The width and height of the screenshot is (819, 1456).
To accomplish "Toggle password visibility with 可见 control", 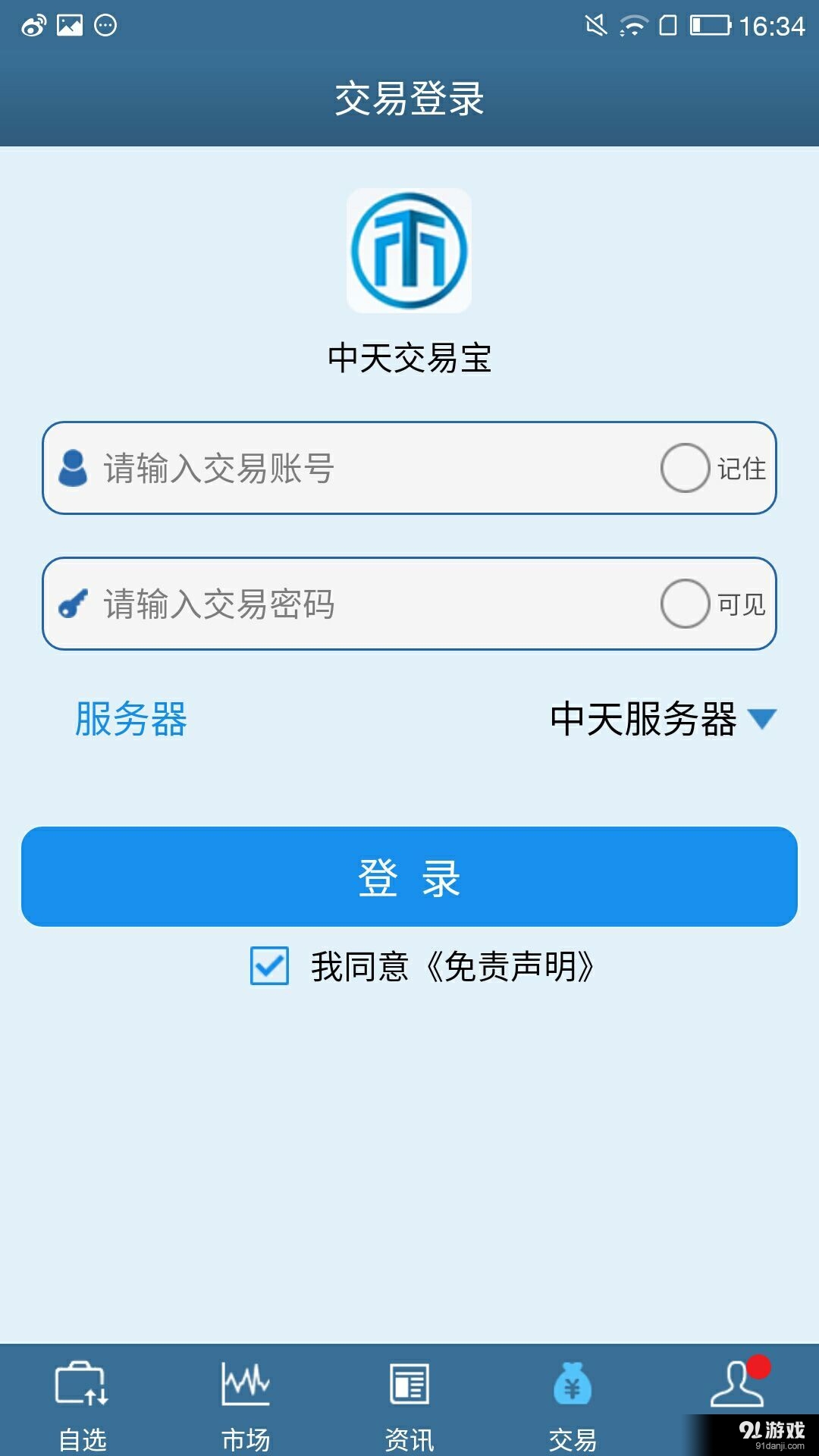I will click(x=685, y=604).
